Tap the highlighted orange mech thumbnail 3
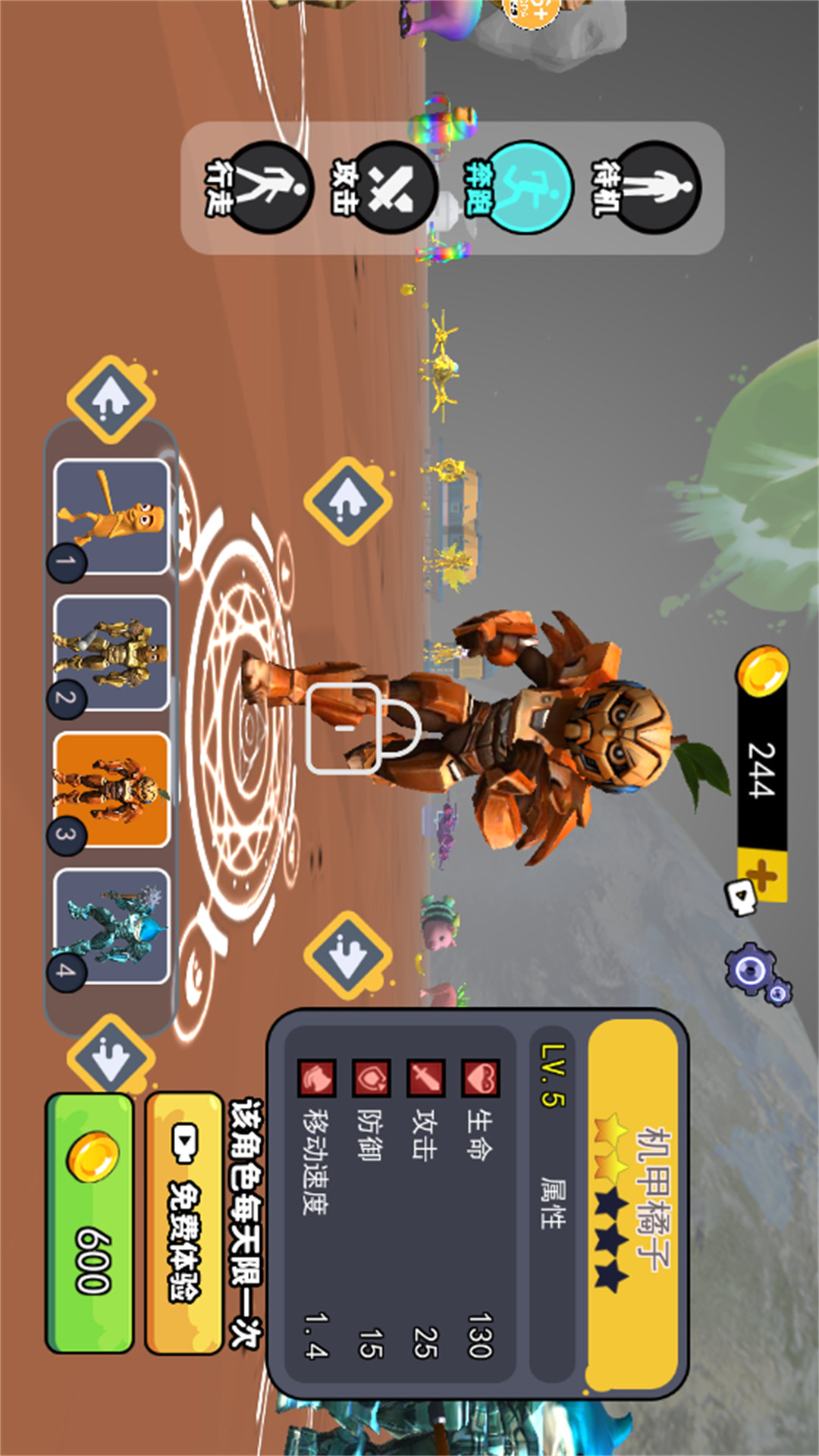Viewport: 819px width, 1456px height. [111, 790]
